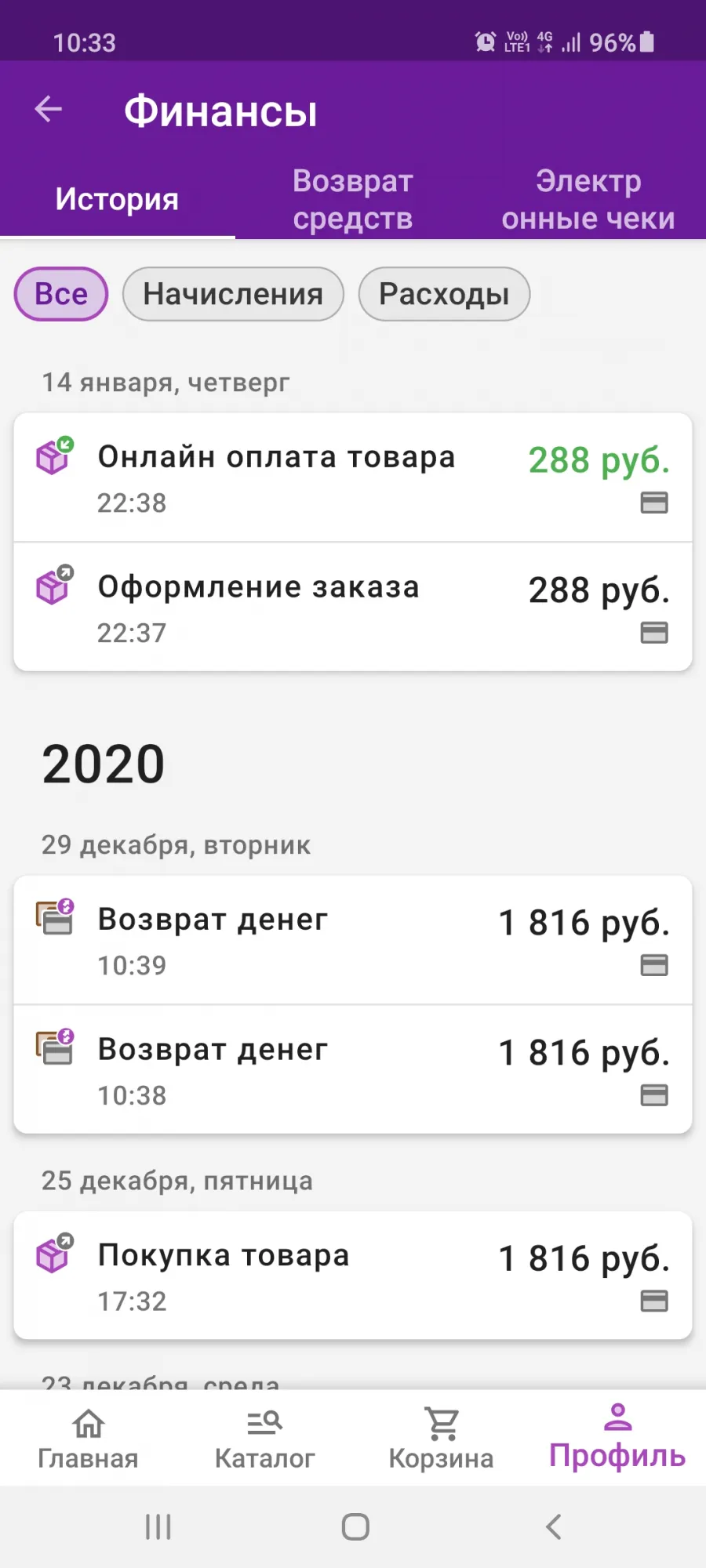Open the system recent apps button
The width and height of the screenshot is (706, 1568).
(x=158, y=1526)
